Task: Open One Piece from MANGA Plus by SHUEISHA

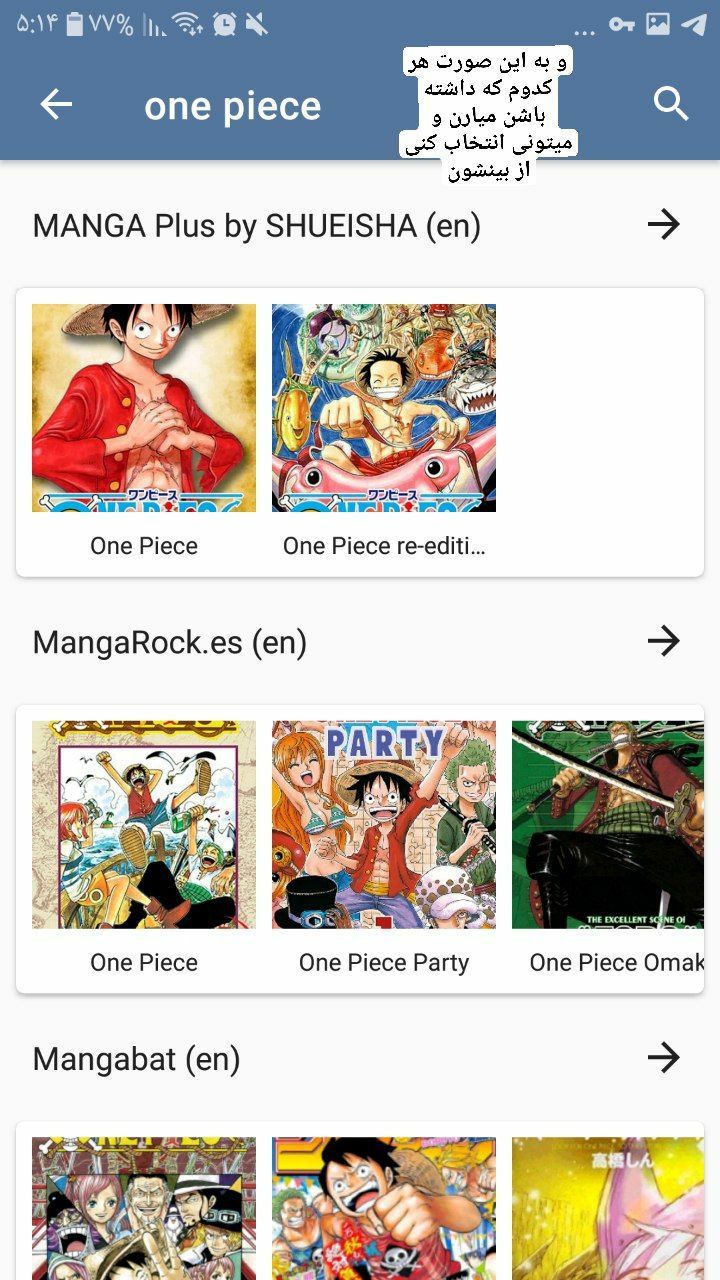Action: click(x=144, y=430)
